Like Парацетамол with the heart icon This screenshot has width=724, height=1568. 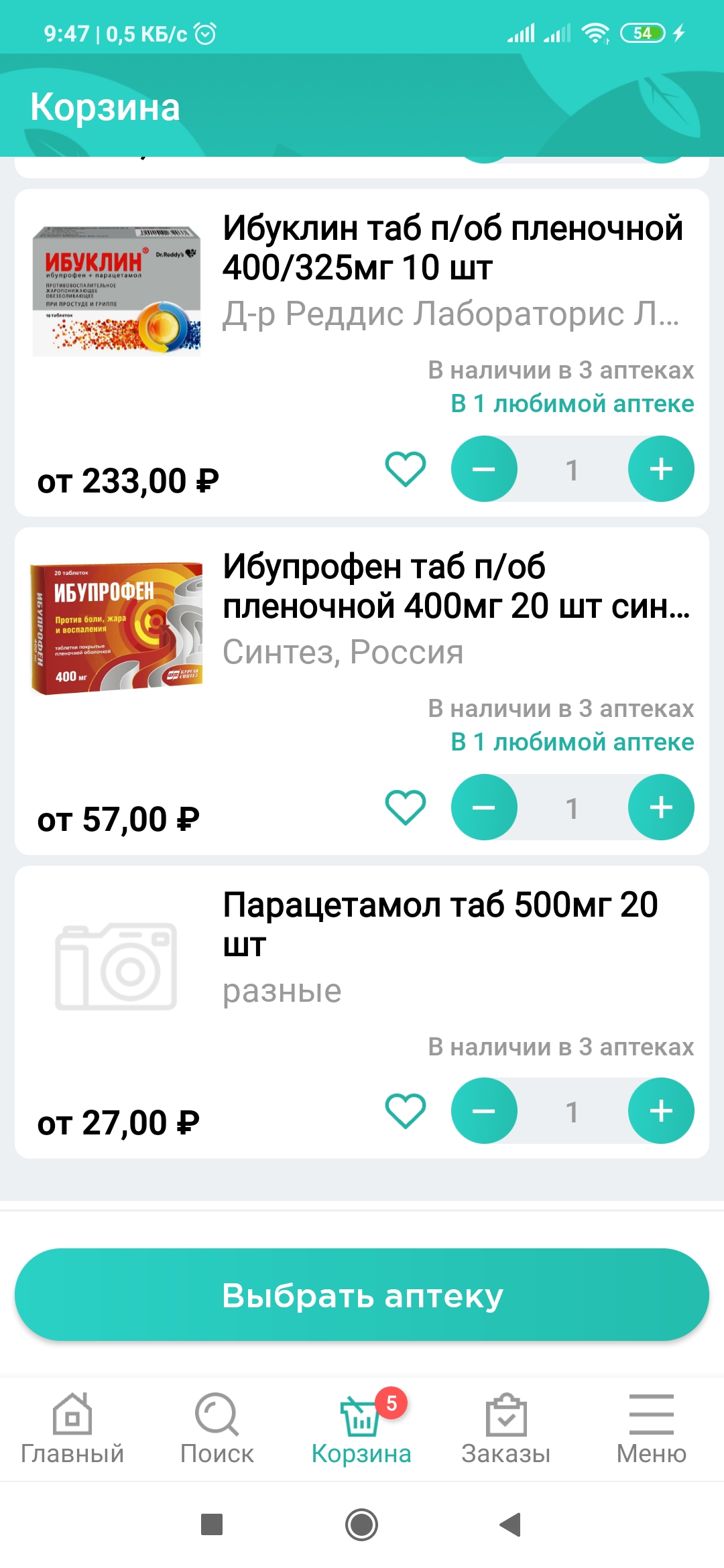[x=406, y=1110]
